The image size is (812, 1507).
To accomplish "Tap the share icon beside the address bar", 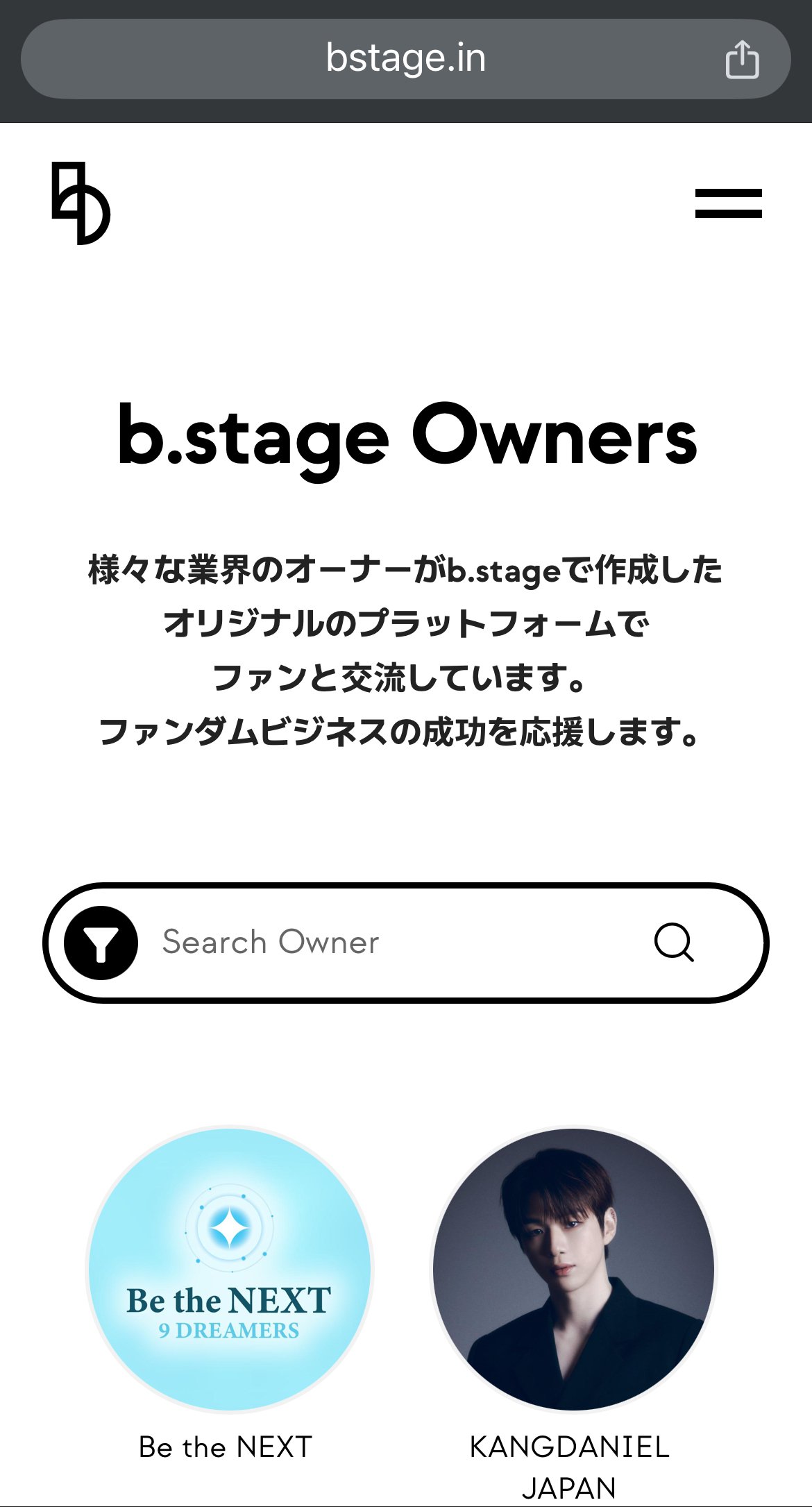I will 743,59.
